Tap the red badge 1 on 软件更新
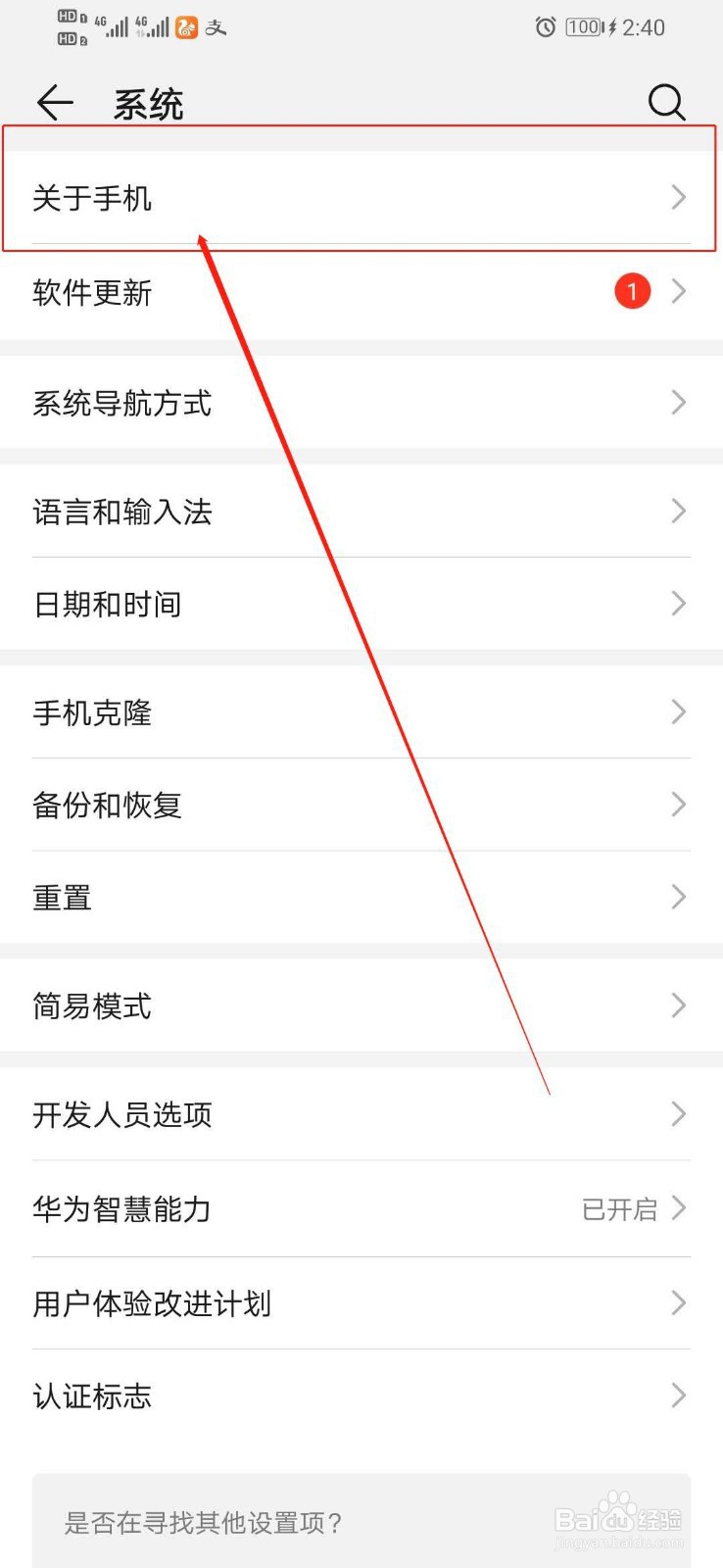This screenshot has height=1568, width=723. (x=633, y=291)
